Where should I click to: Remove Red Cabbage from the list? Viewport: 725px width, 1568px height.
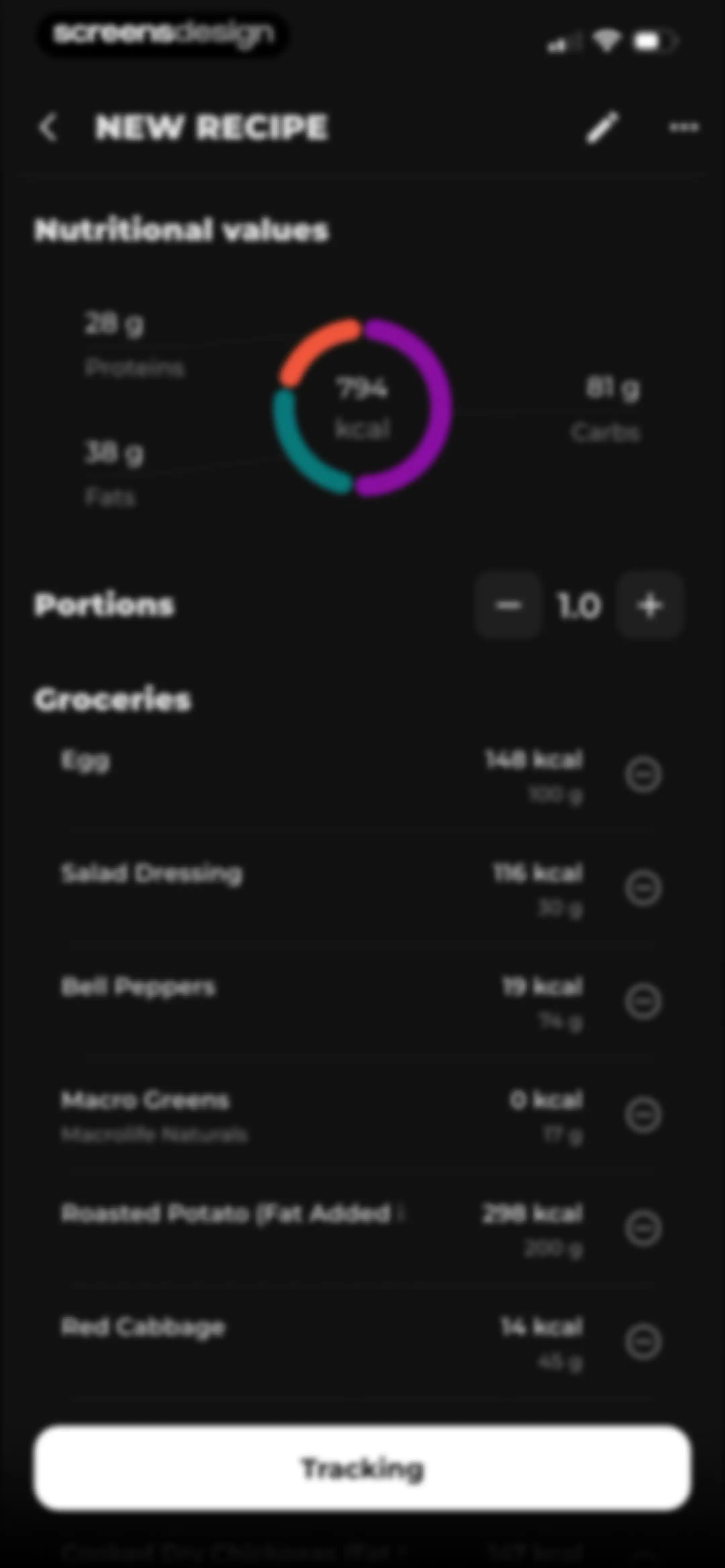tap(643, 1341)
